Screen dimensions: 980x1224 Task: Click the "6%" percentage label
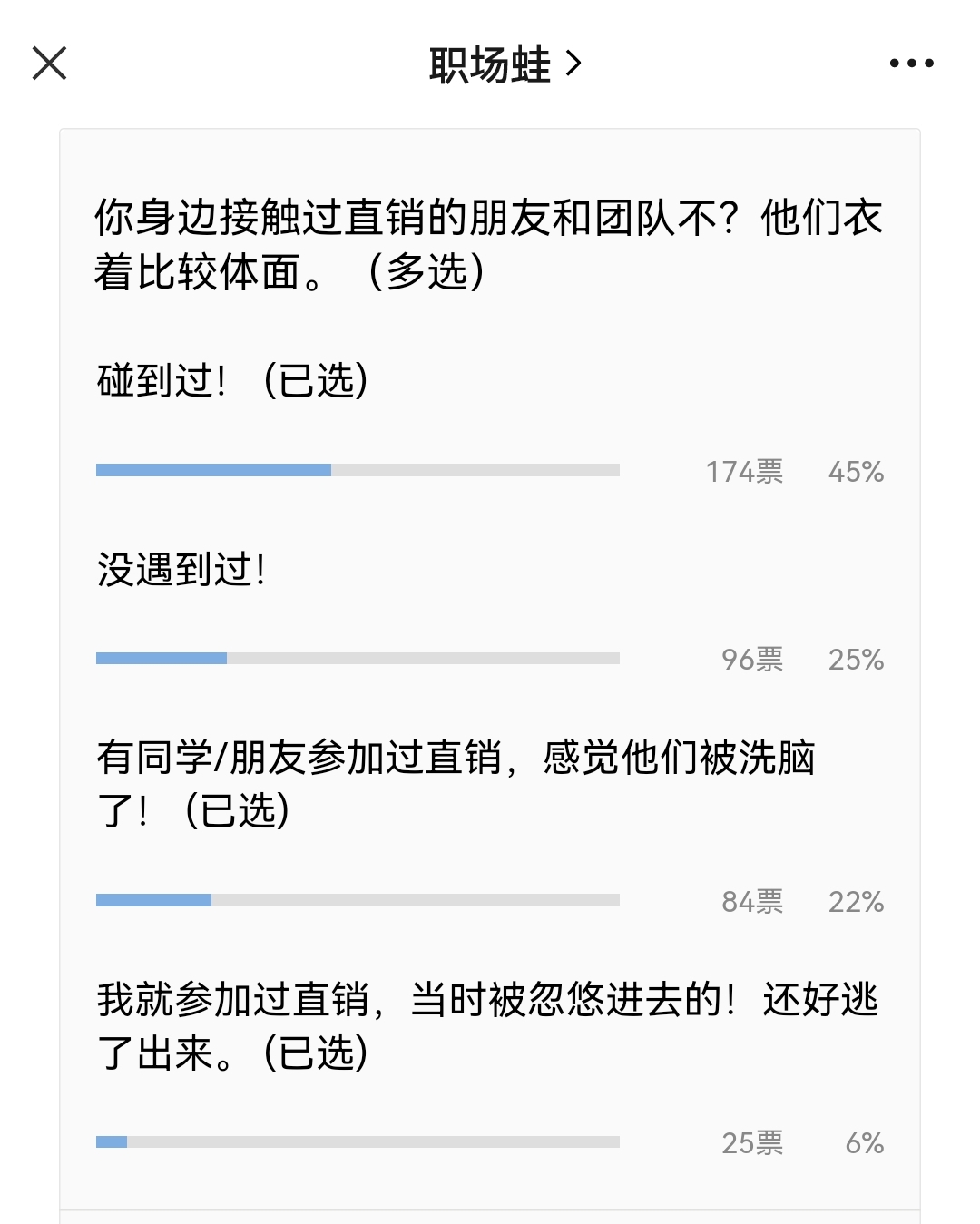[863, 1144]
